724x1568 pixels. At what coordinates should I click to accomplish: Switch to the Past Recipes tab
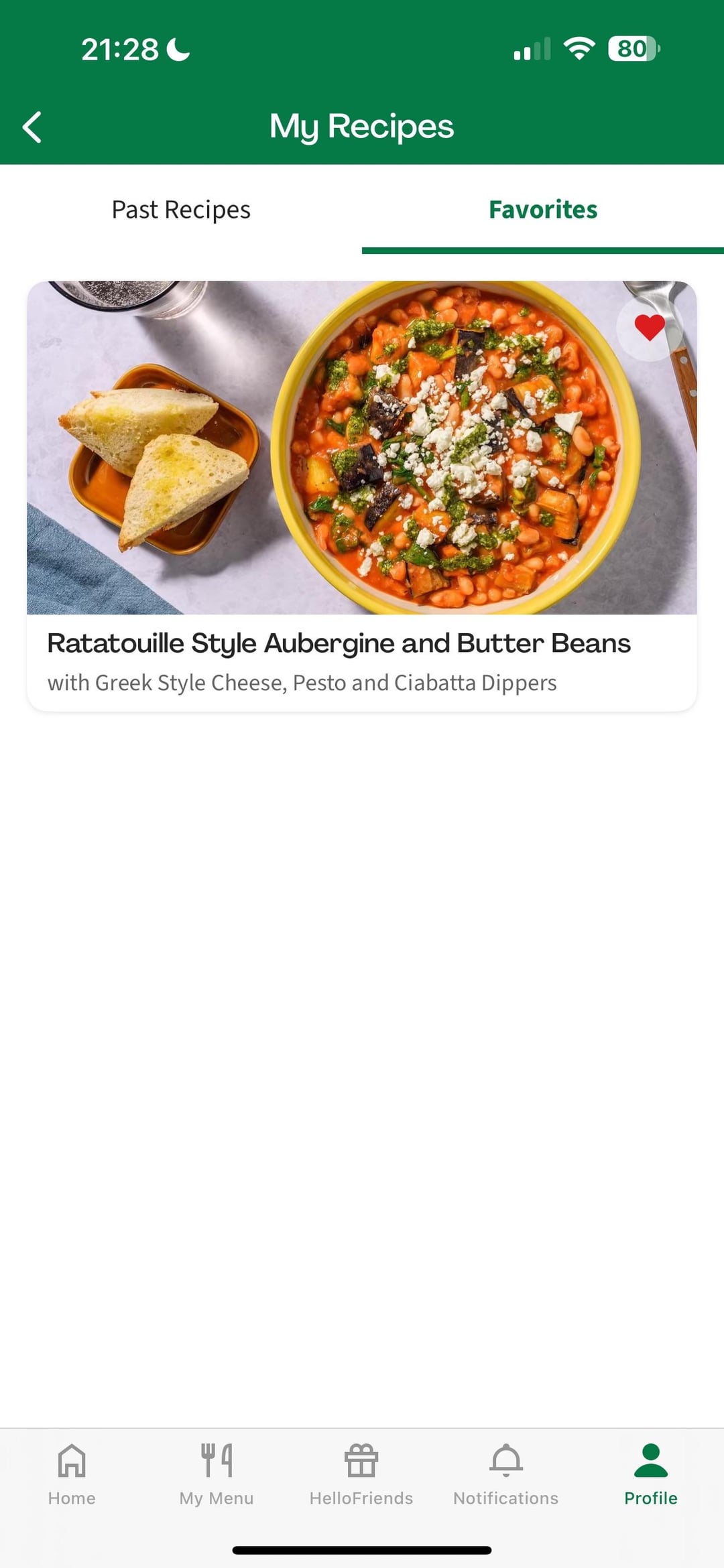[x=181, y=210]
